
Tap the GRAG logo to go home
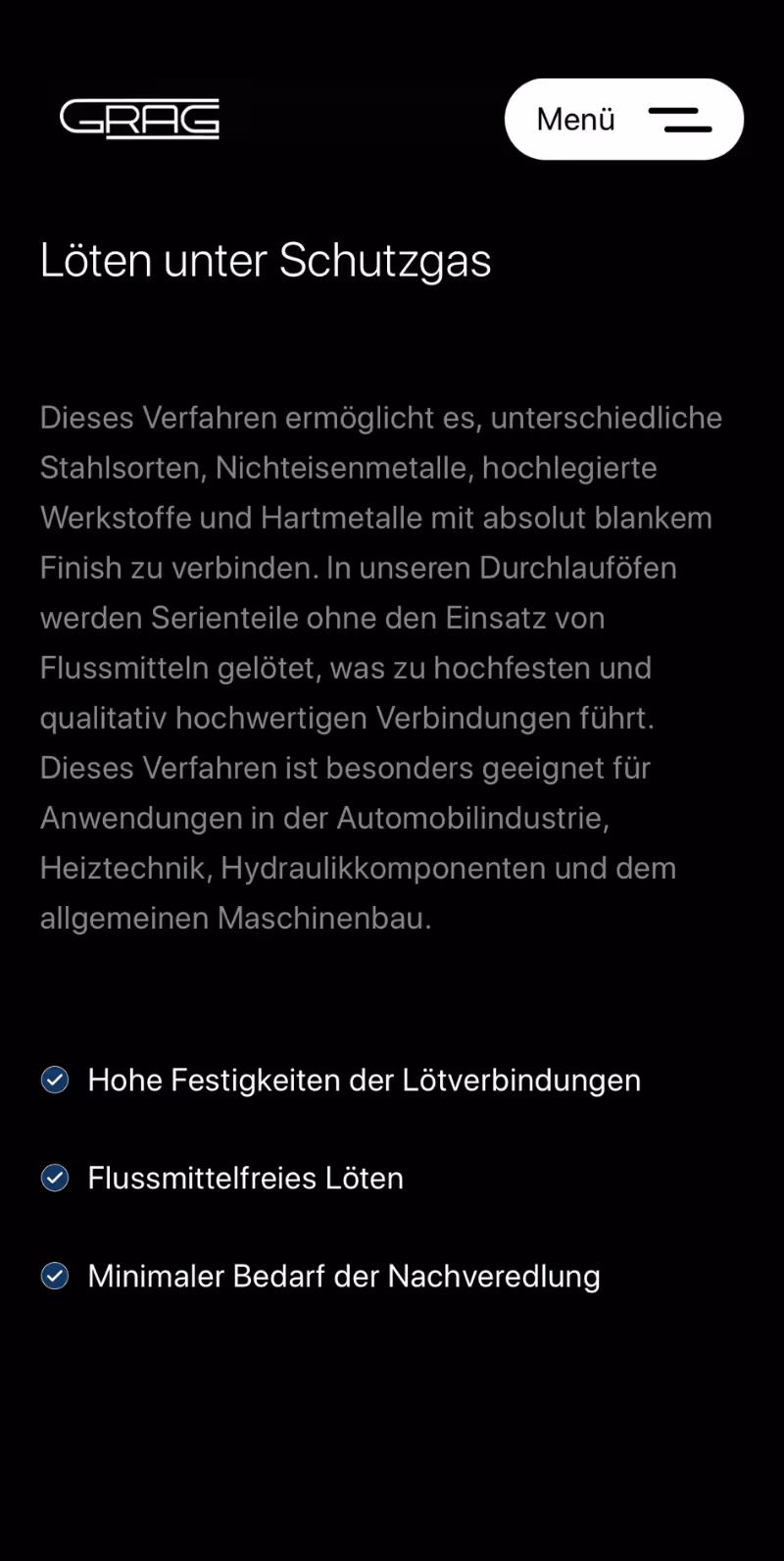(139, 120)
